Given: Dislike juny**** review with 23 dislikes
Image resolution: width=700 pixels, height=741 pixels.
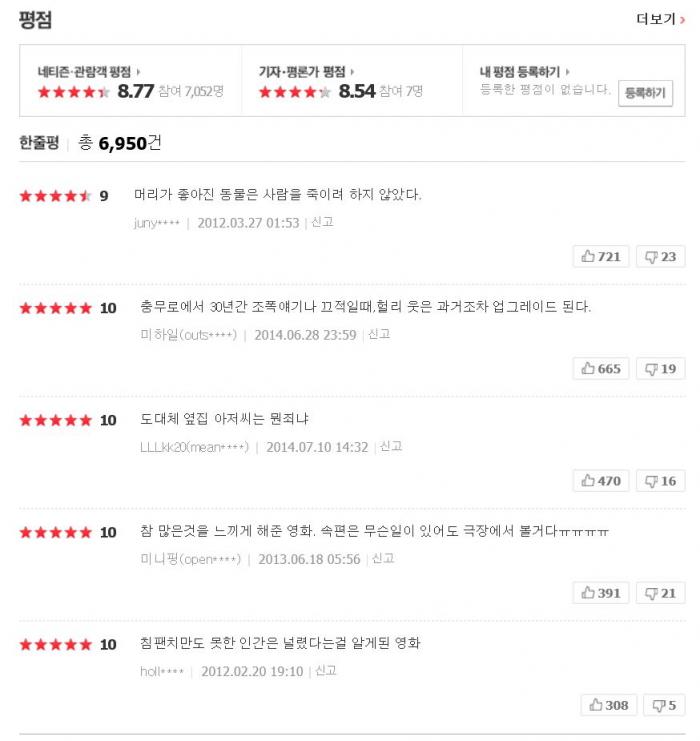Looking at the screenshot, I should click(x=660, y=257).
